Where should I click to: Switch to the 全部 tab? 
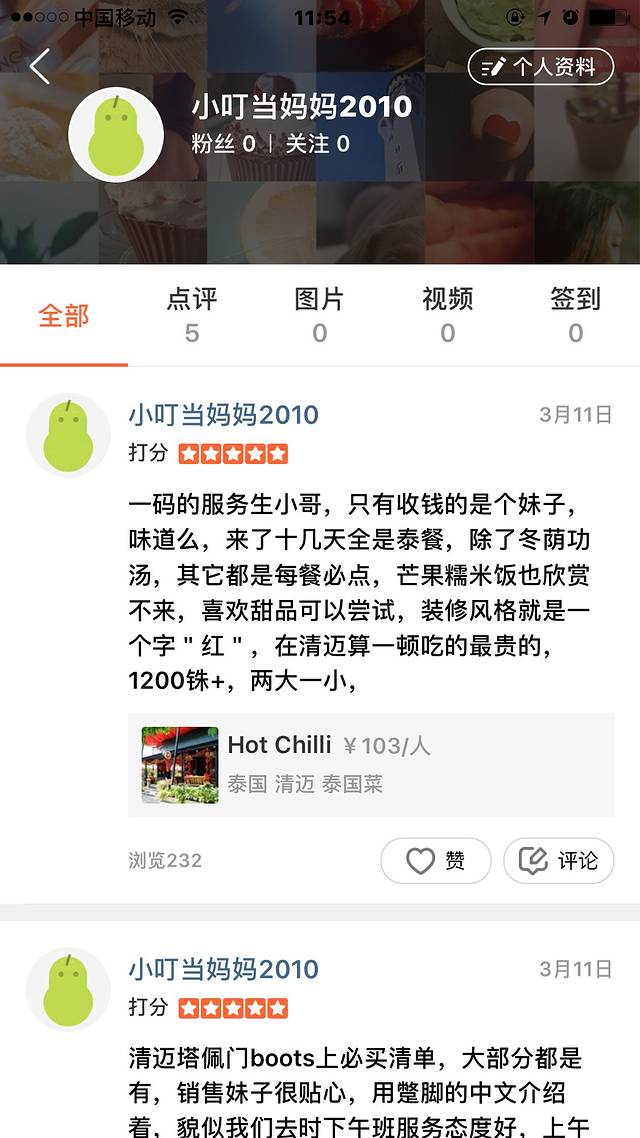coord(64,316)
